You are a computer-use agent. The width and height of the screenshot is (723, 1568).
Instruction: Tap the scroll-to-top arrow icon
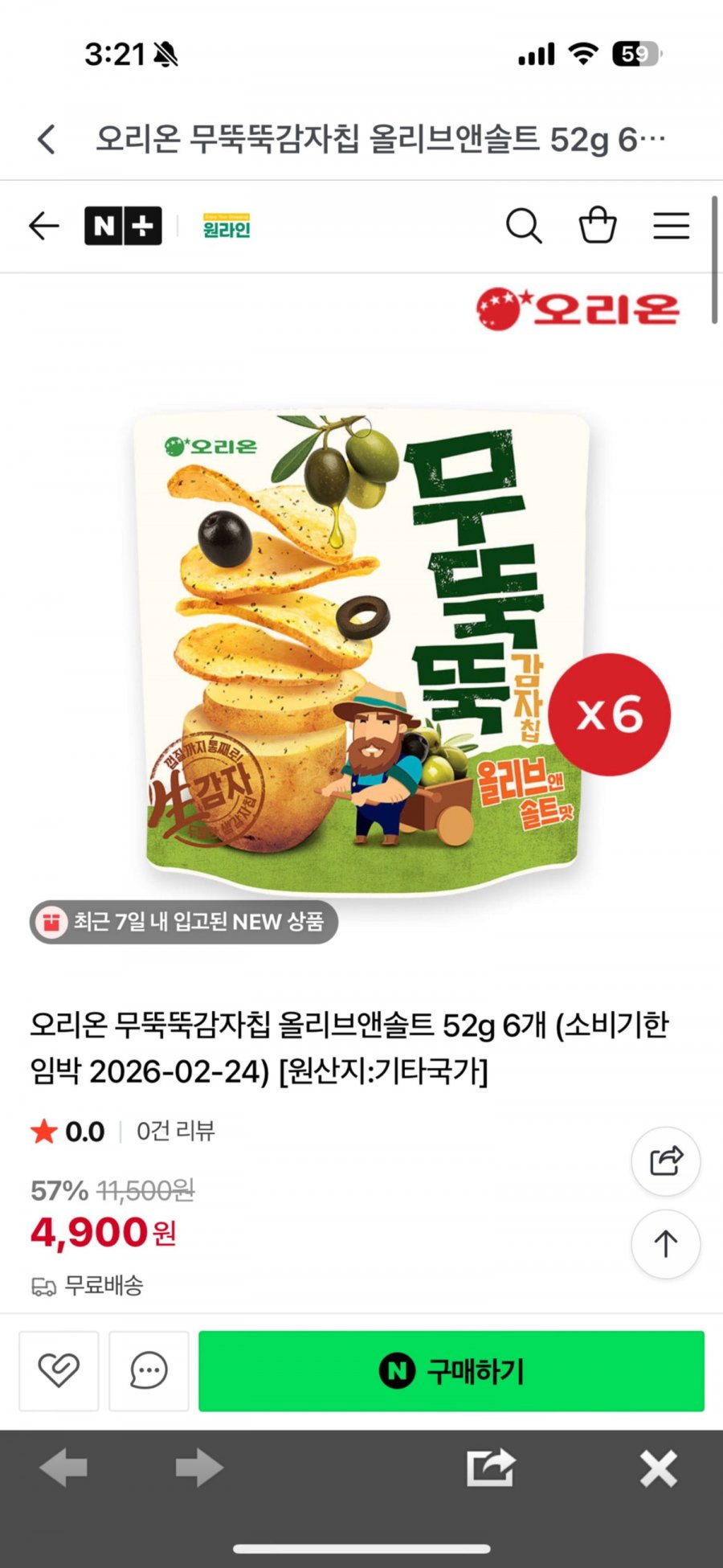click(x=666, y=1243)
